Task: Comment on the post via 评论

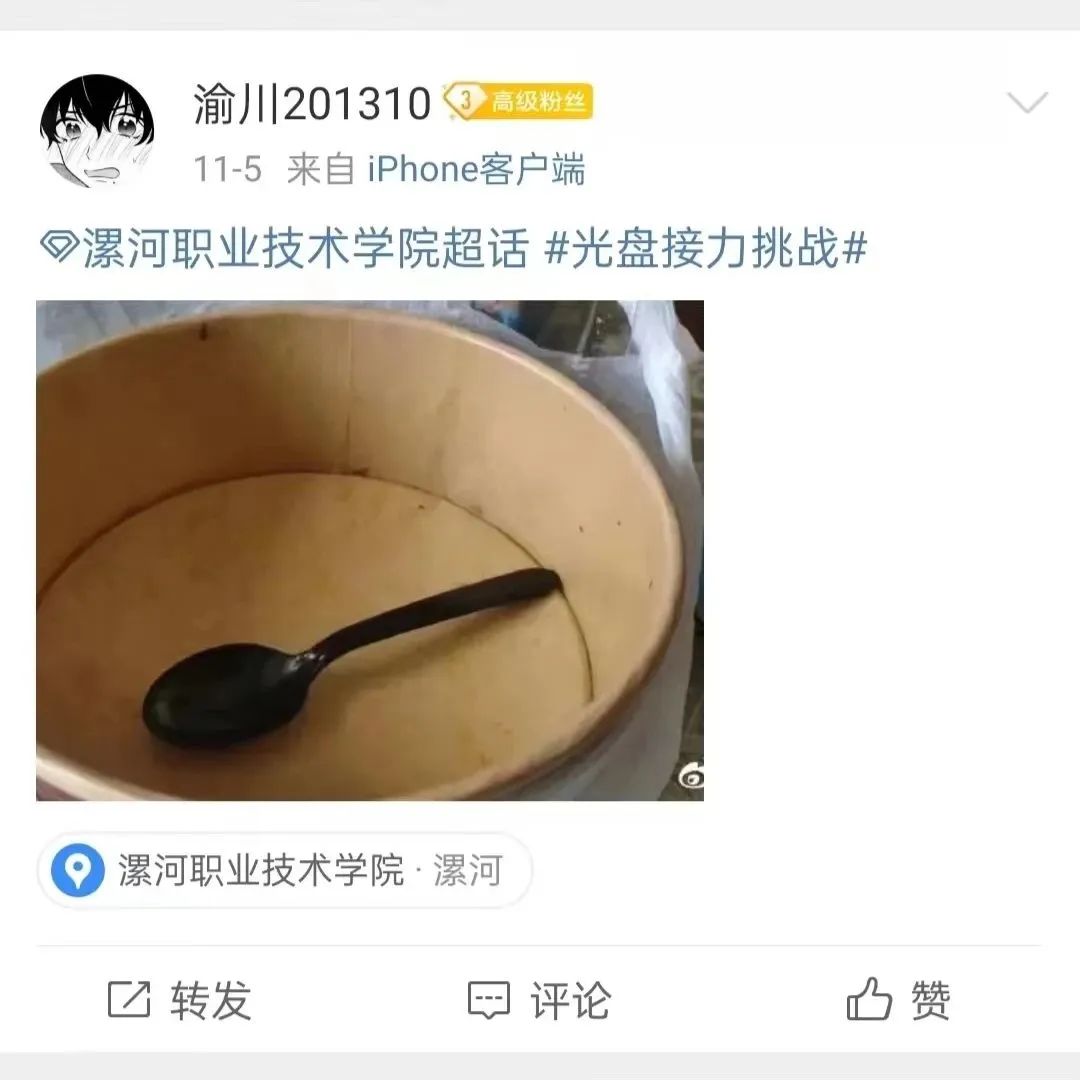Action: click(540, 1000)
